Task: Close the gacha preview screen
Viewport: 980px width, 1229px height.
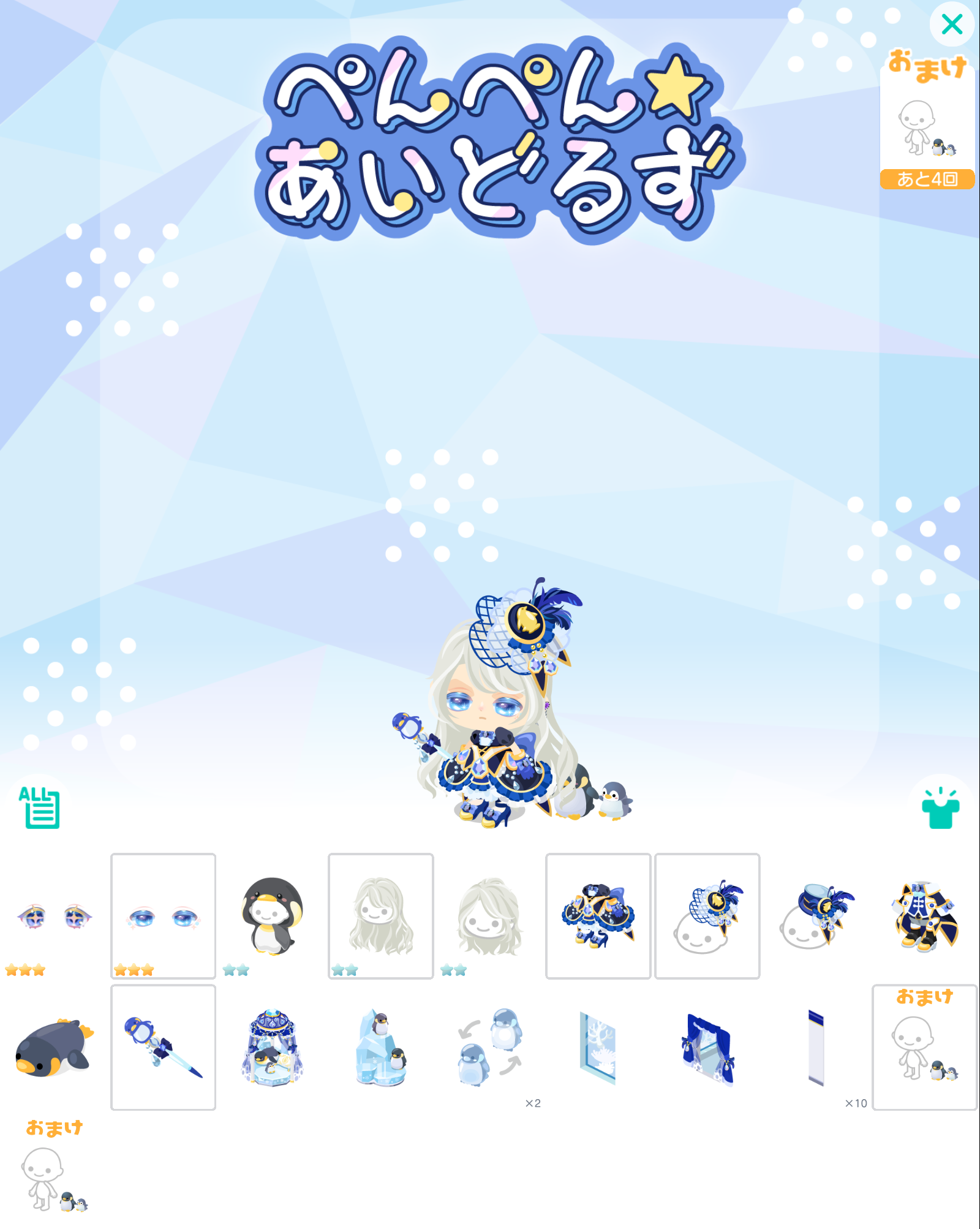Action: [951, 25]
